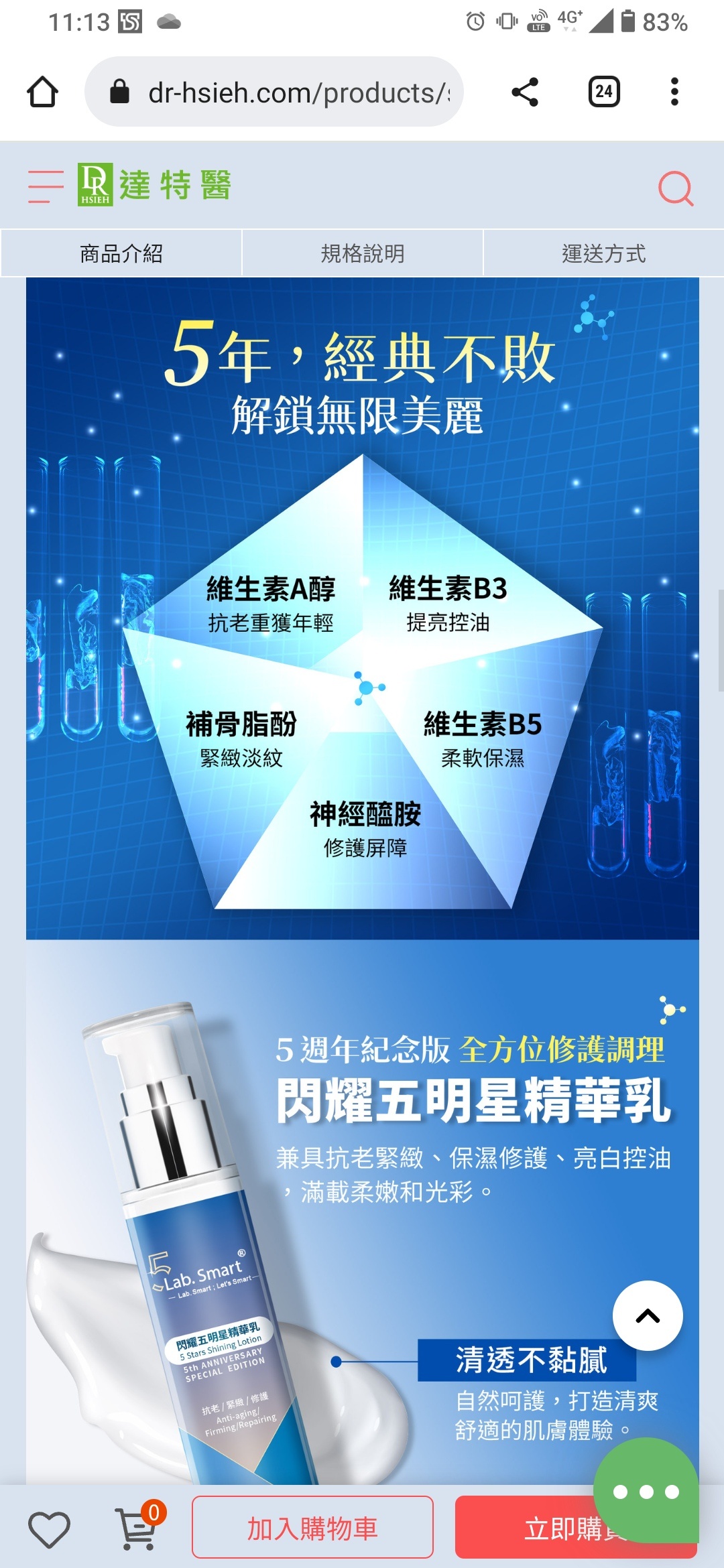Tap the back-to-top arrow button
724x1568 pixels.
point(648,1316)
